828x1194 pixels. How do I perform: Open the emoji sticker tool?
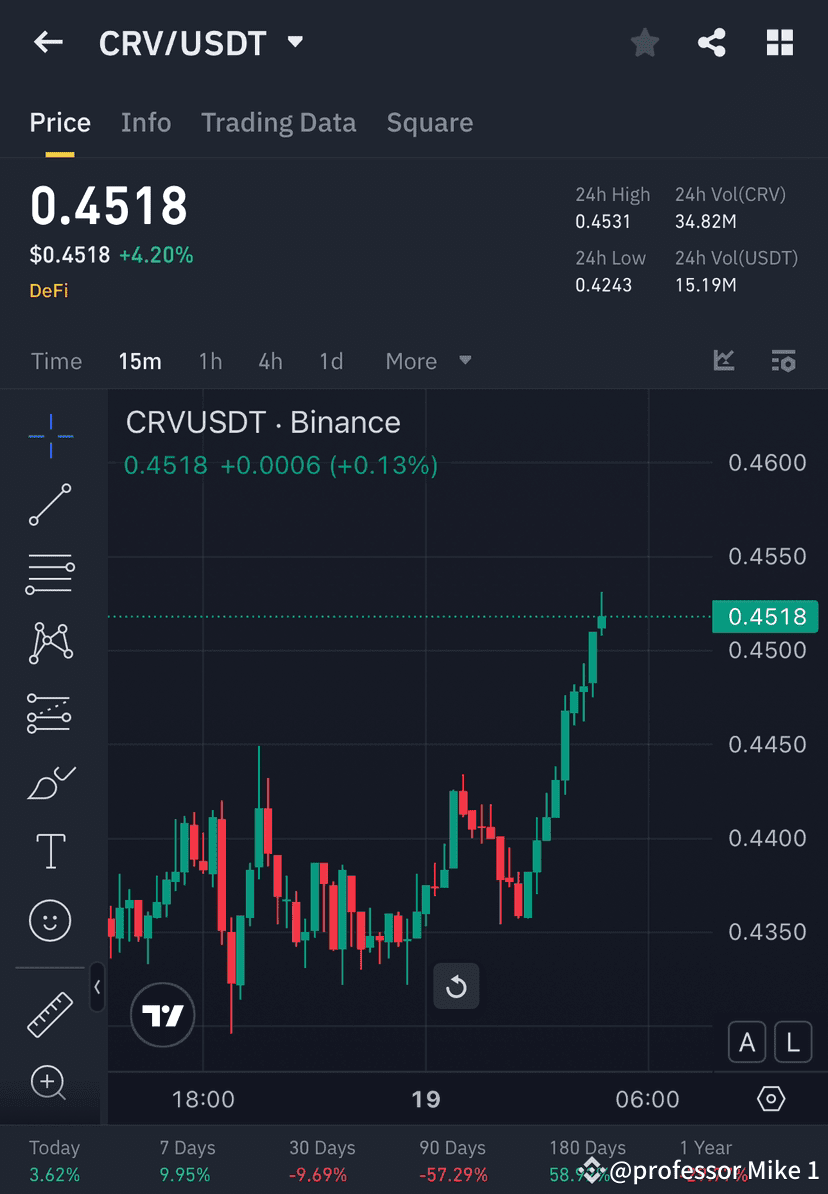[50, 920]
